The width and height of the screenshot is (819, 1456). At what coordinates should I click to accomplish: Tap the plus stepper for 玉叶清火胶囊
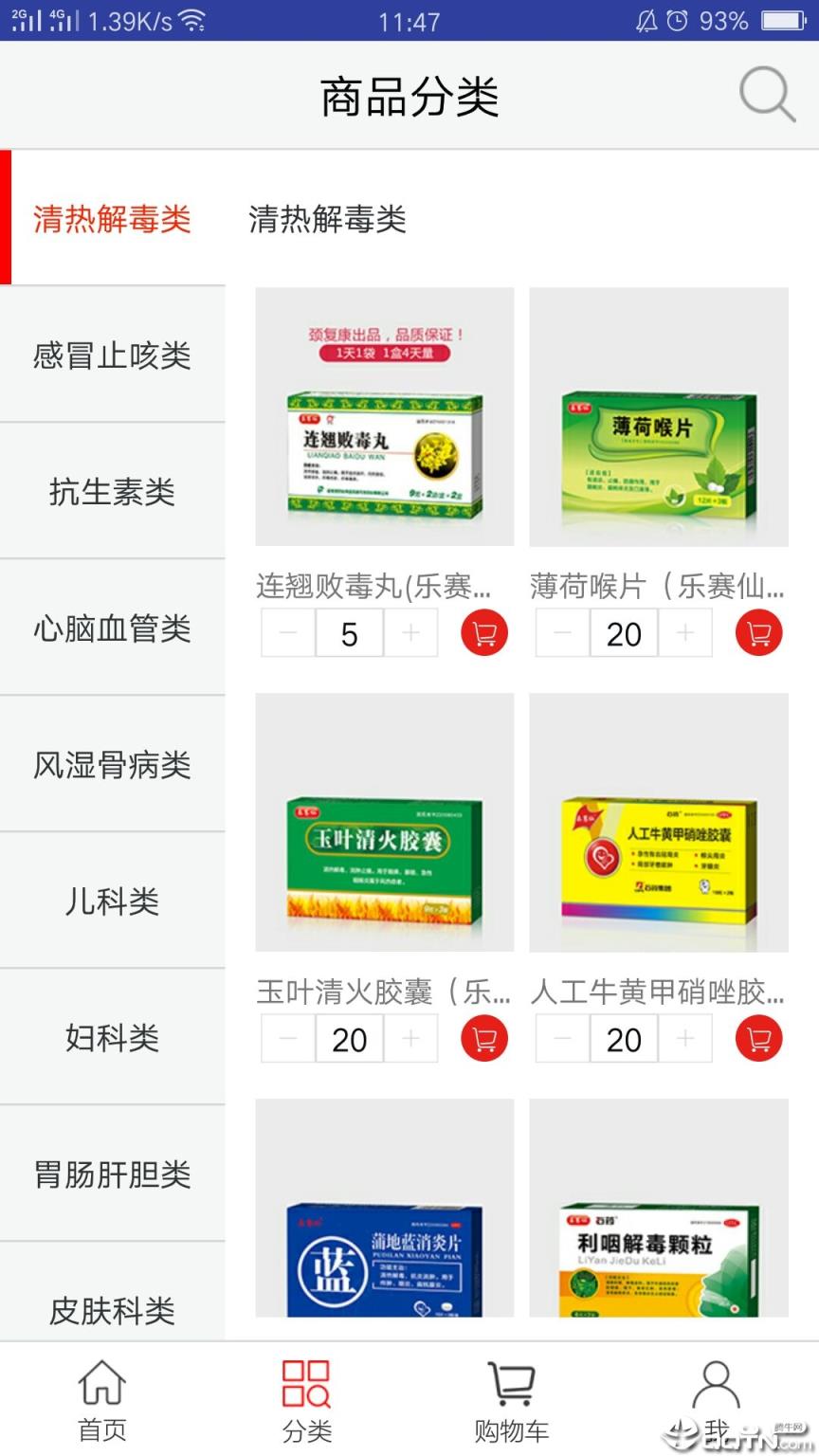coord(411,1038)
